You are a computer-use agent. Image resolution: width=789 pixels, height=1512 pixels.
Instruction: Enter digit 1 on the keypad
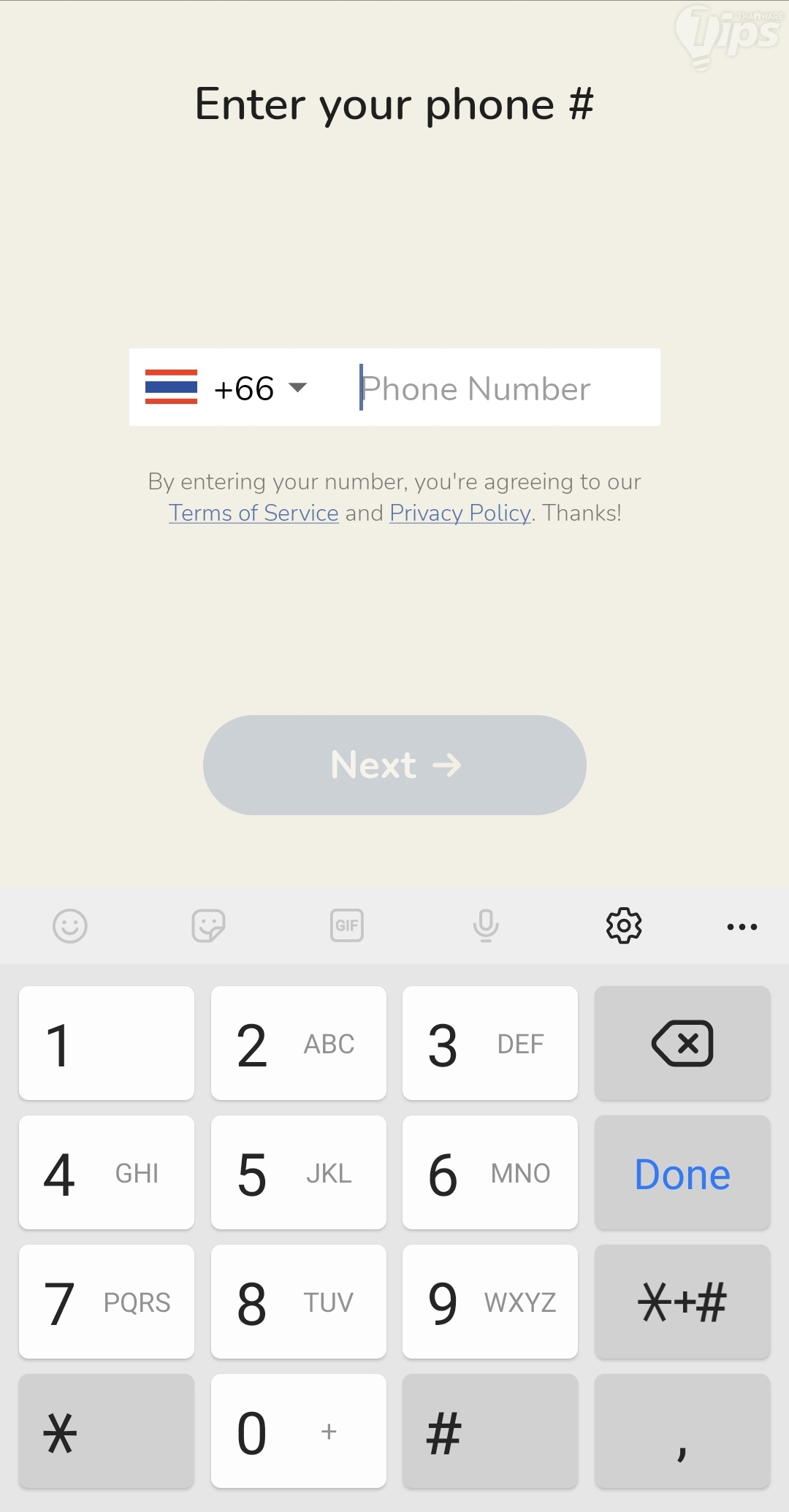(x=107, y=1043)
